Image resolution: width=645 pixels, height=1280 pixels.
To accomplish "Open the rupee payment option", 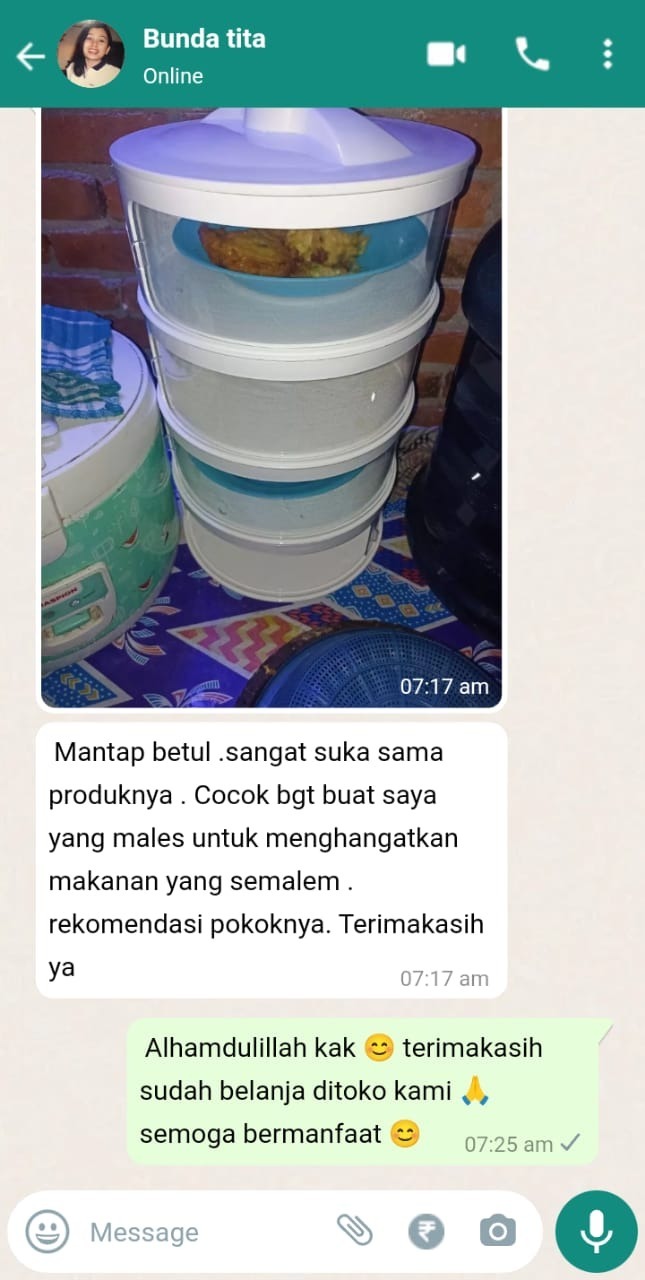I will [426, 1231].
